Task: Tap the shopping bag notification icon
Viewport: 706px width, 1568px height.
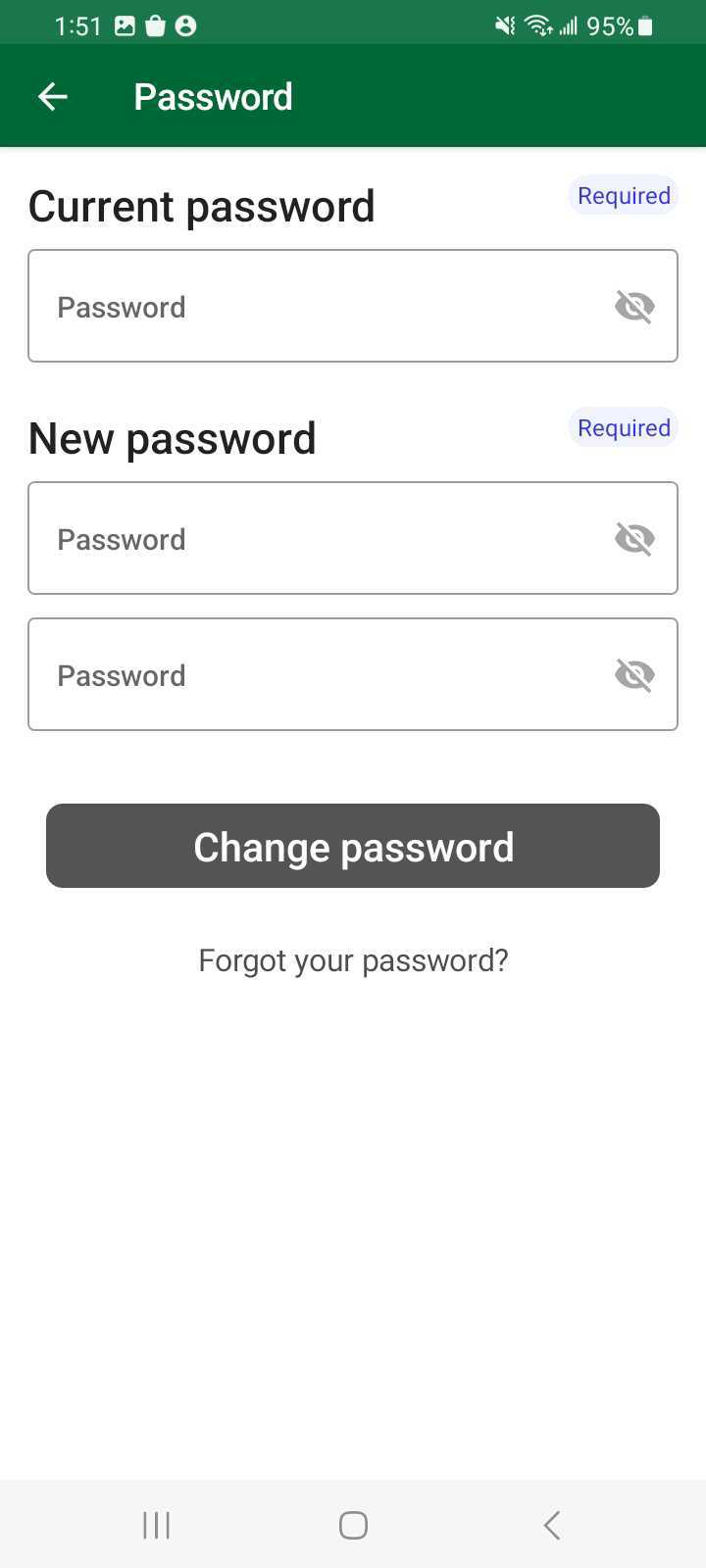Action: click(155, 24)
